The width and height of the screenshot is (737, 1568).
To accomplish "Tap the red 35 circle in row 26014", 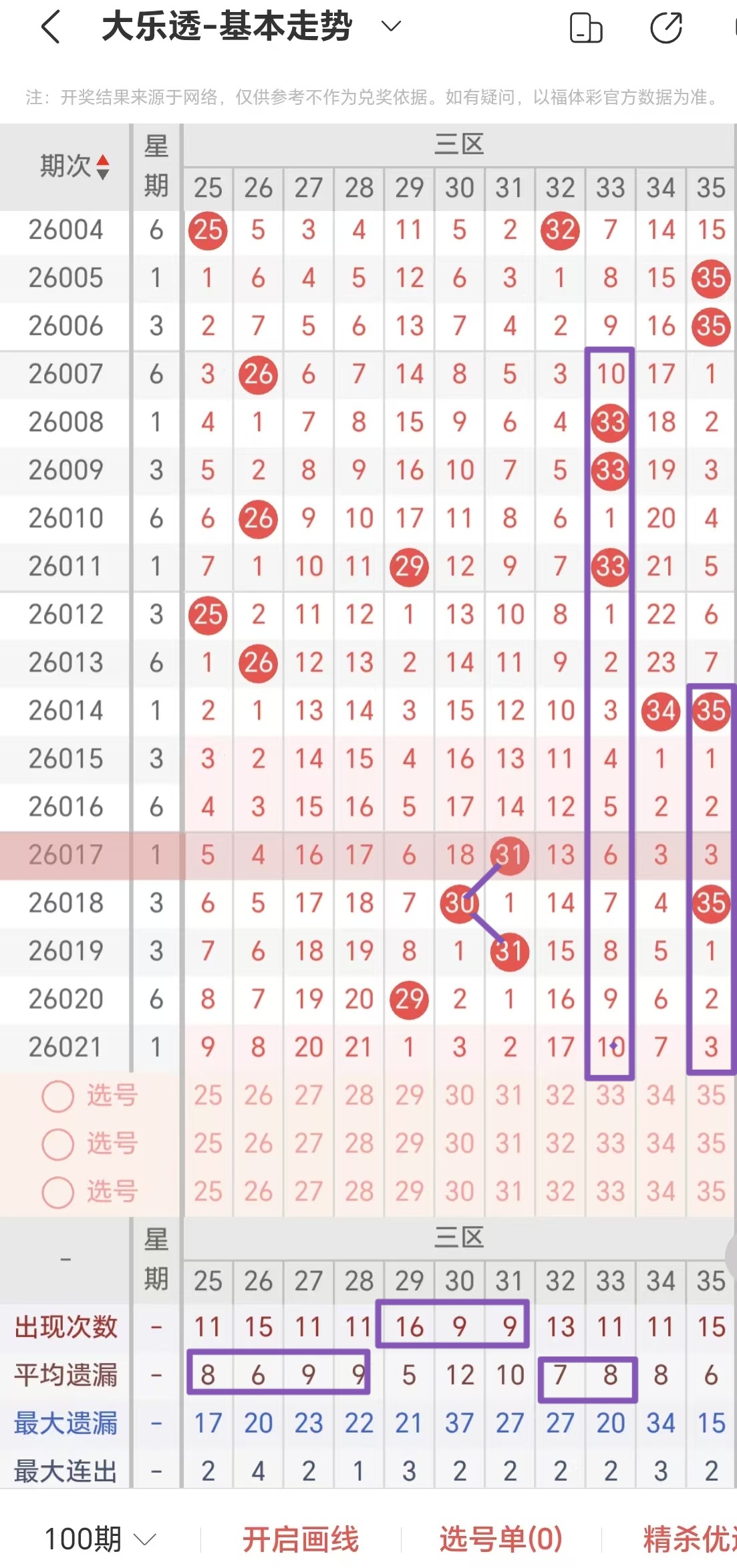I will [x=710, y=711].
